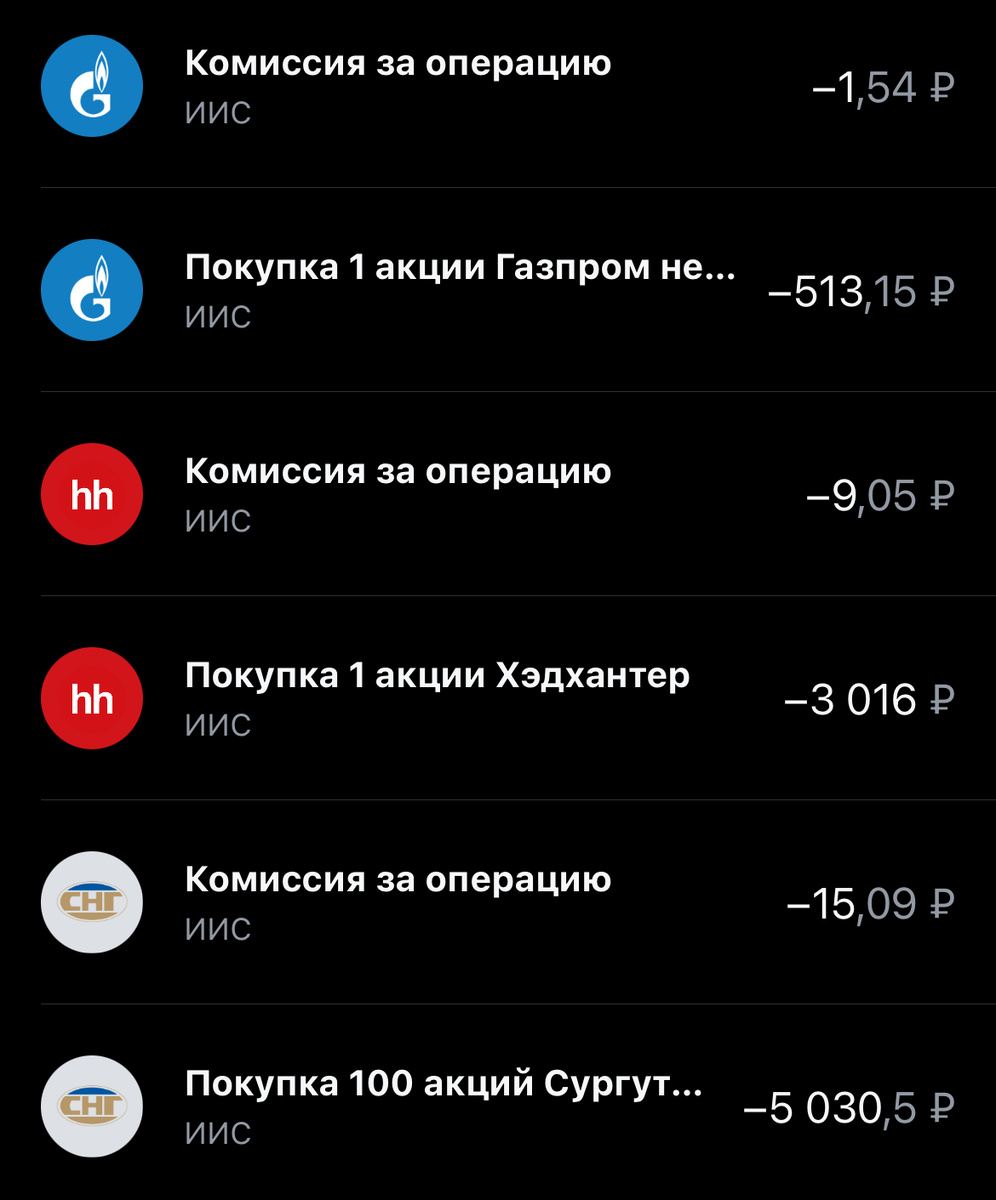This screenshot has height=1200, width=996.
Task: Open the СНГ commission of −15,09 ₽
Action: pos(498,903)
